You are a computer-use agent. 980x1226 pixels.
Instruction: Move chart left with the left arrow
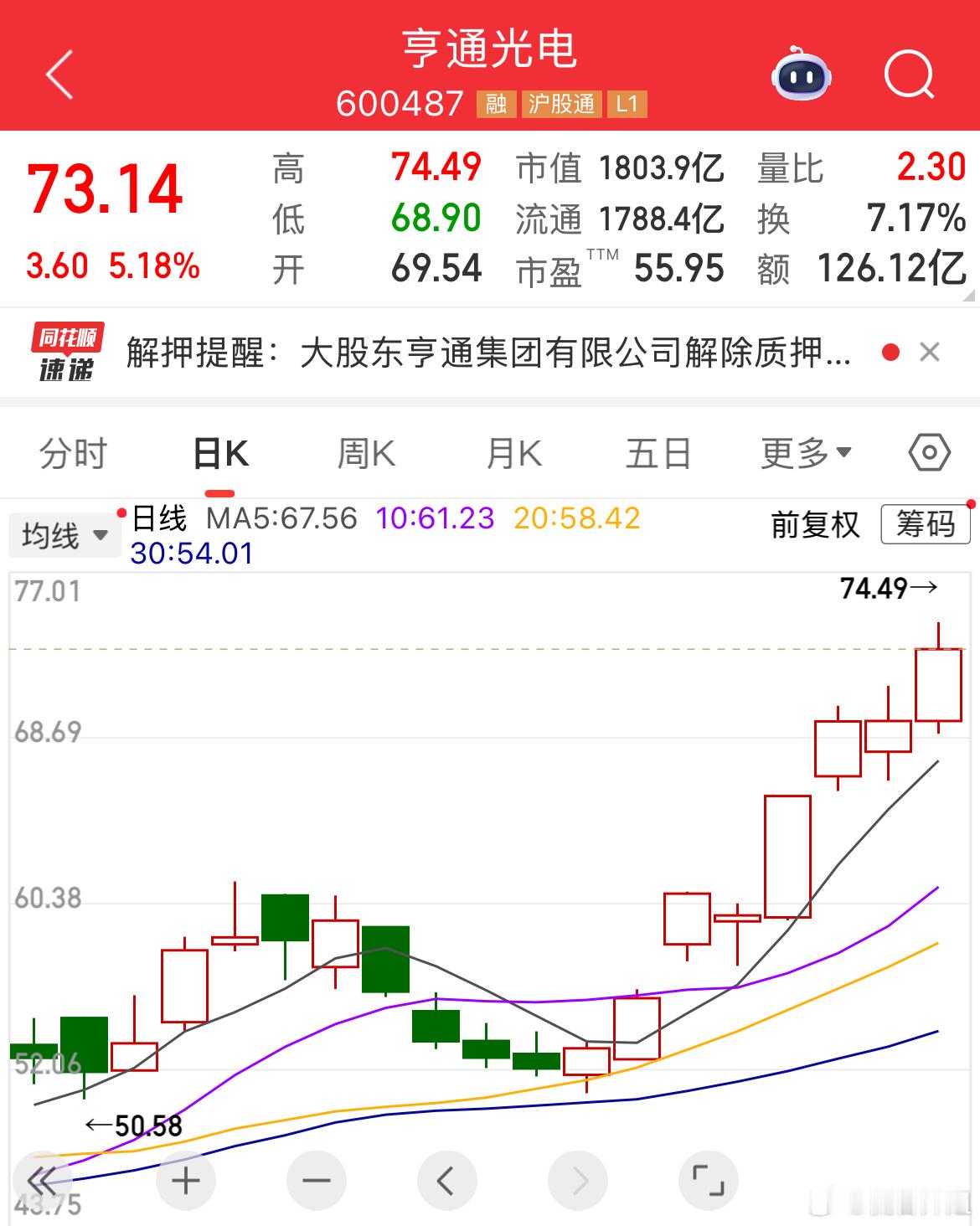[446, 1181]
